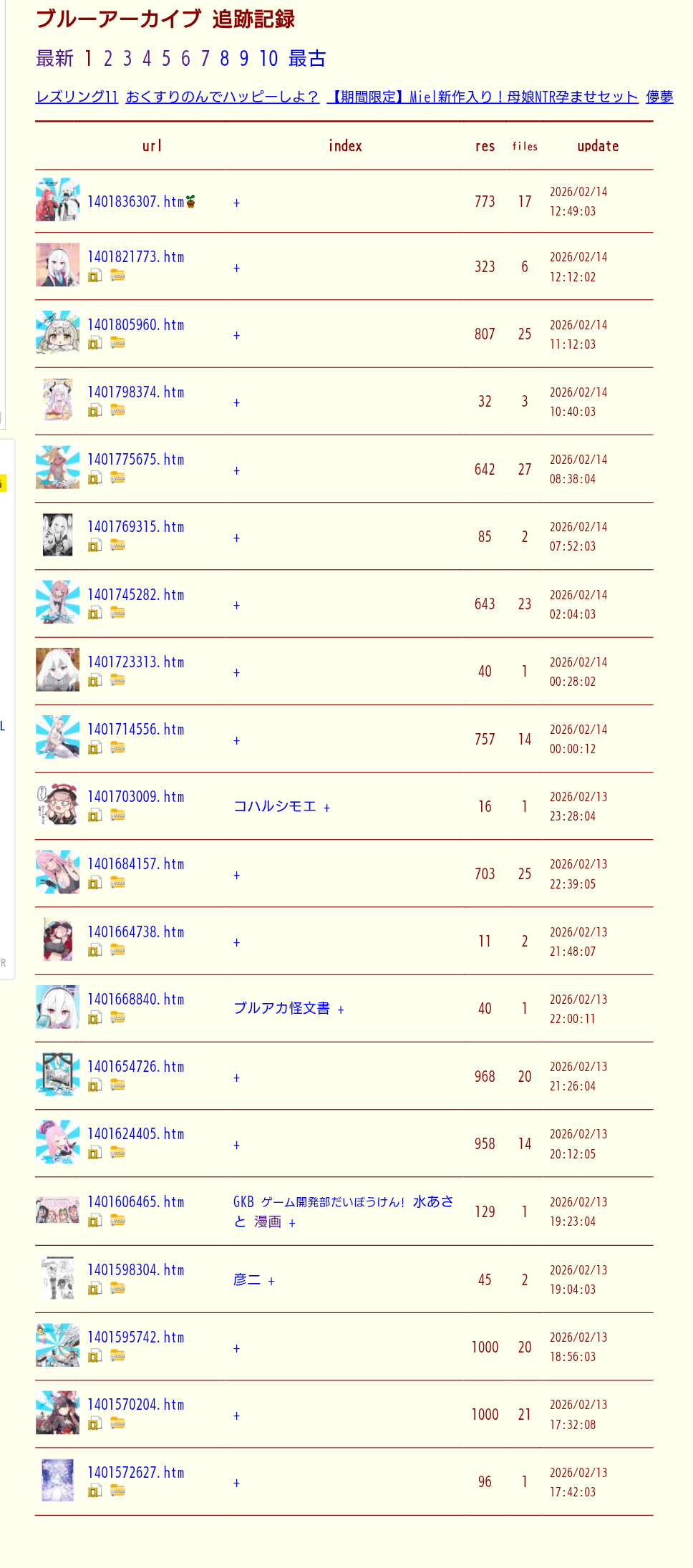Open page 5 of the archive
Screen dimensions: 693x1568
coord(166,59)
